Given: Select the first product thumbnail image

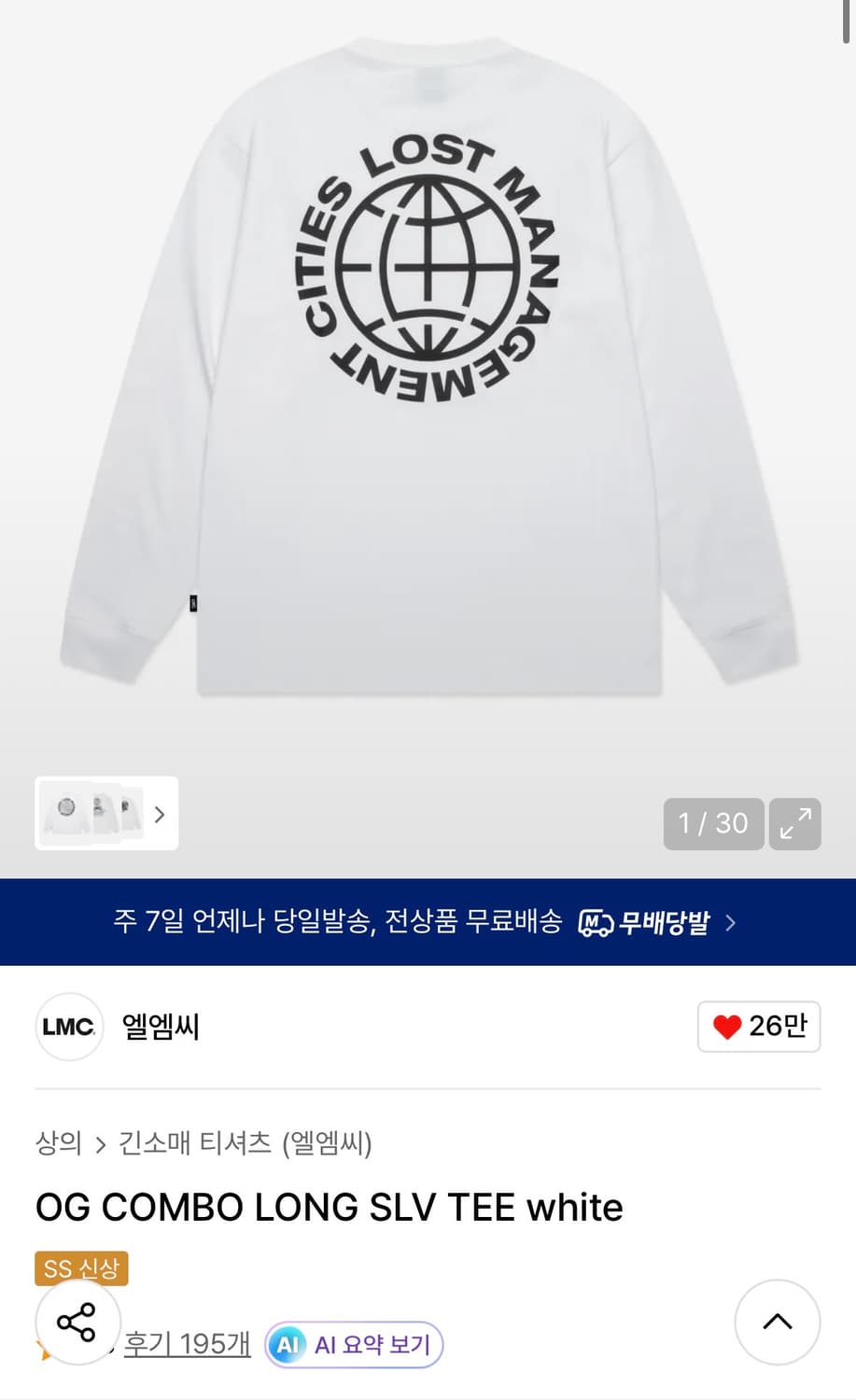Looking at the screenshot, I should (x=67, y=814).
